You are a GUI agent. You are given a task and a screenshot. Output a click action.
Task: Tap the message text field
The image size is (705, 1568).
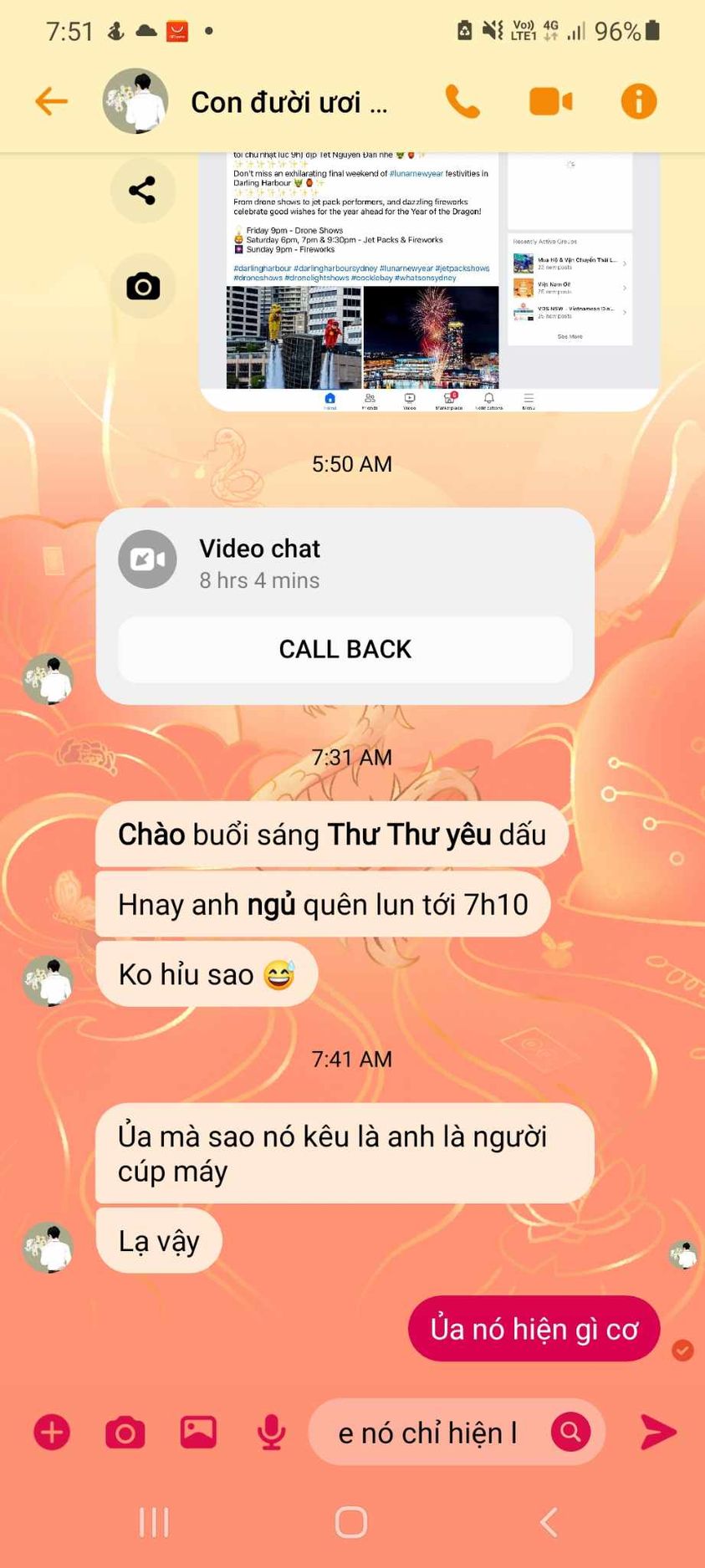[x=427, y=1433]
